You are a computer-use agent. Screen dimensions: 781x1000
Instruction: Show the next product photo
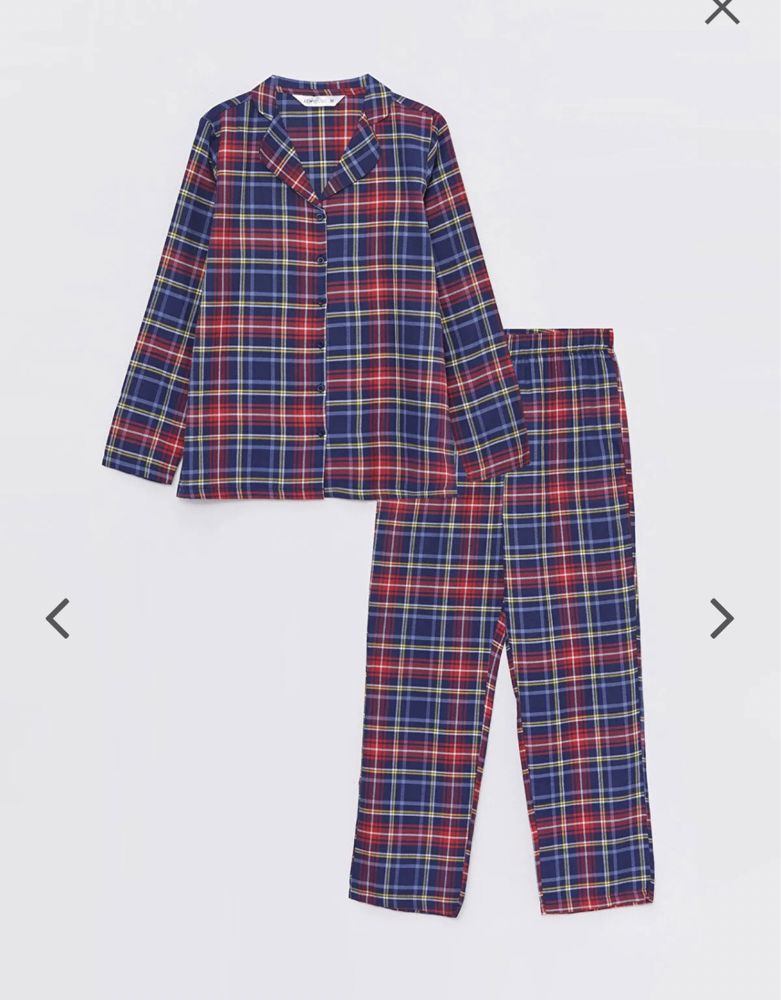tap(722, 618)
